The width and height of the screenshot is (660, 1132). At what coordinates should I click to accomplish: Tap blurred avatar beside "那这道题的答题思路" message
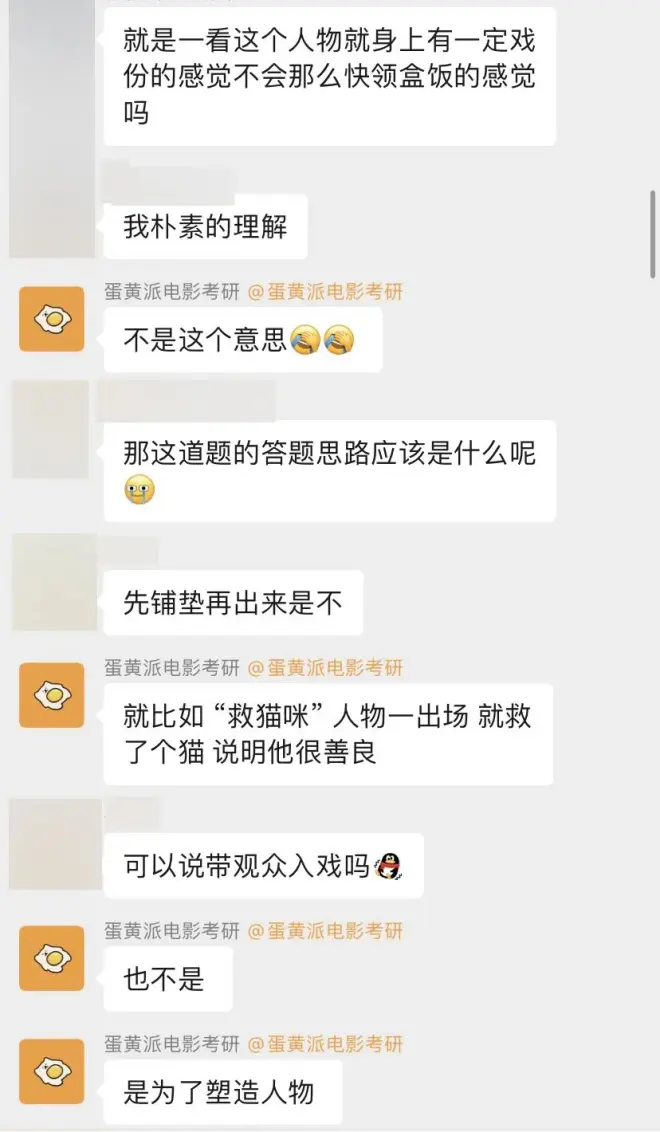pyautogui.click(x=51, y=430)
